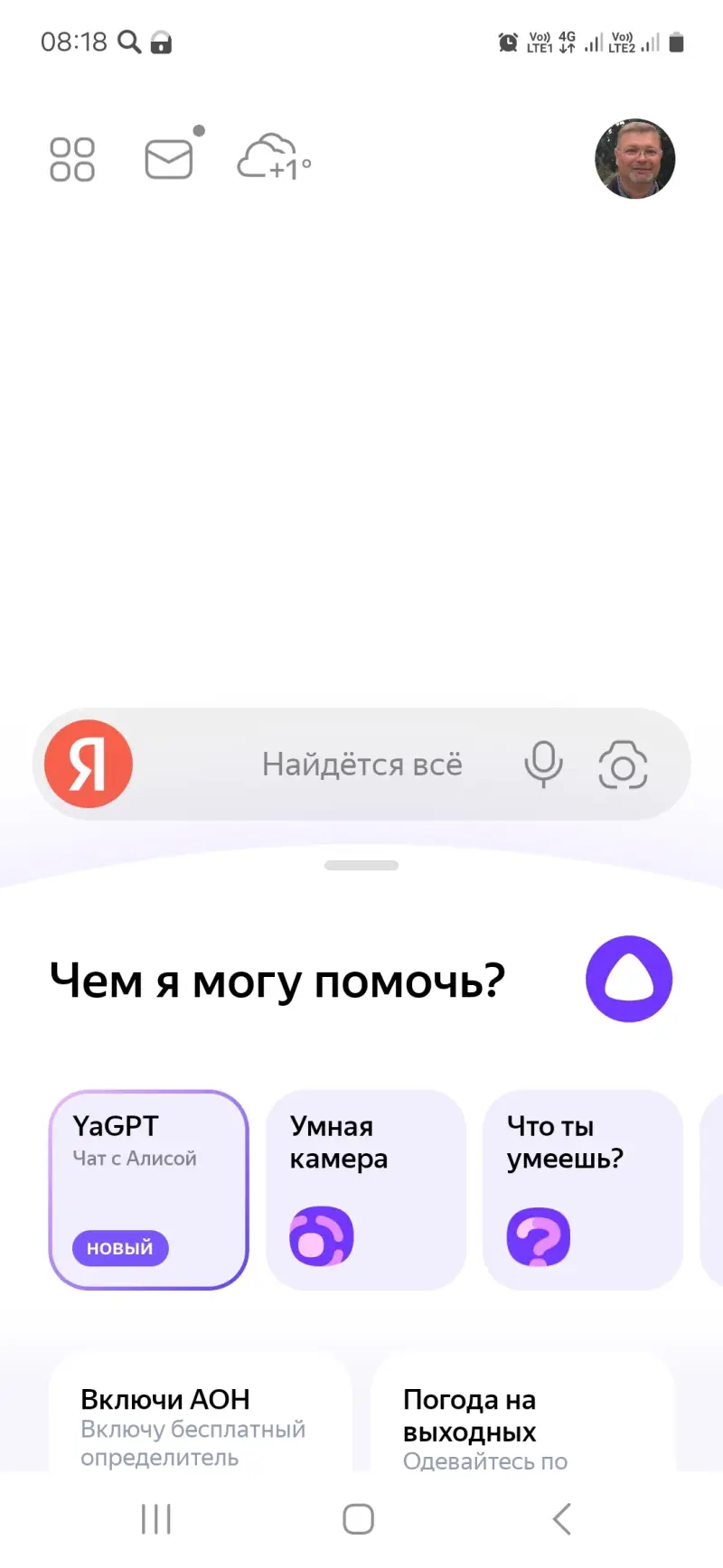
Task: Open the services grid icon
Action: [72, 160]
